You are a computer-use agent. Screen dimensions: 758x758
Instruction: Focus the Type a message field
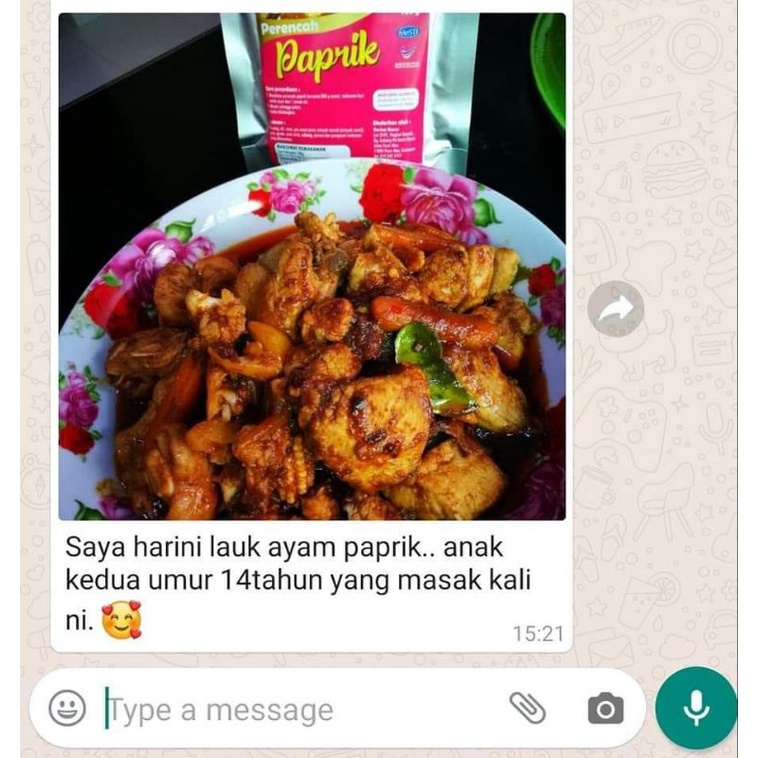300,710
